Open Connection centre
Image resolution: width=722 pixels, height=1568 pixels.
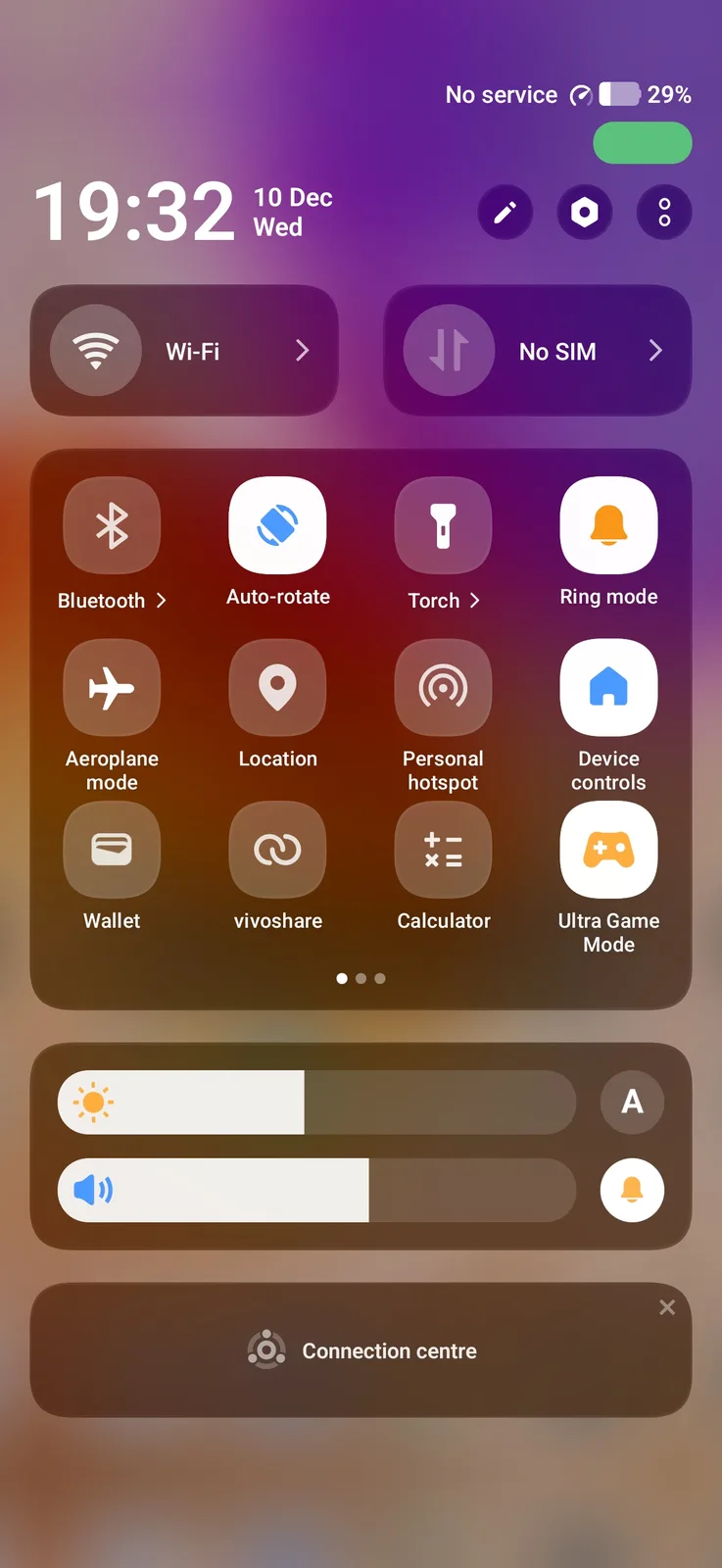click(x=361, y=1350)
